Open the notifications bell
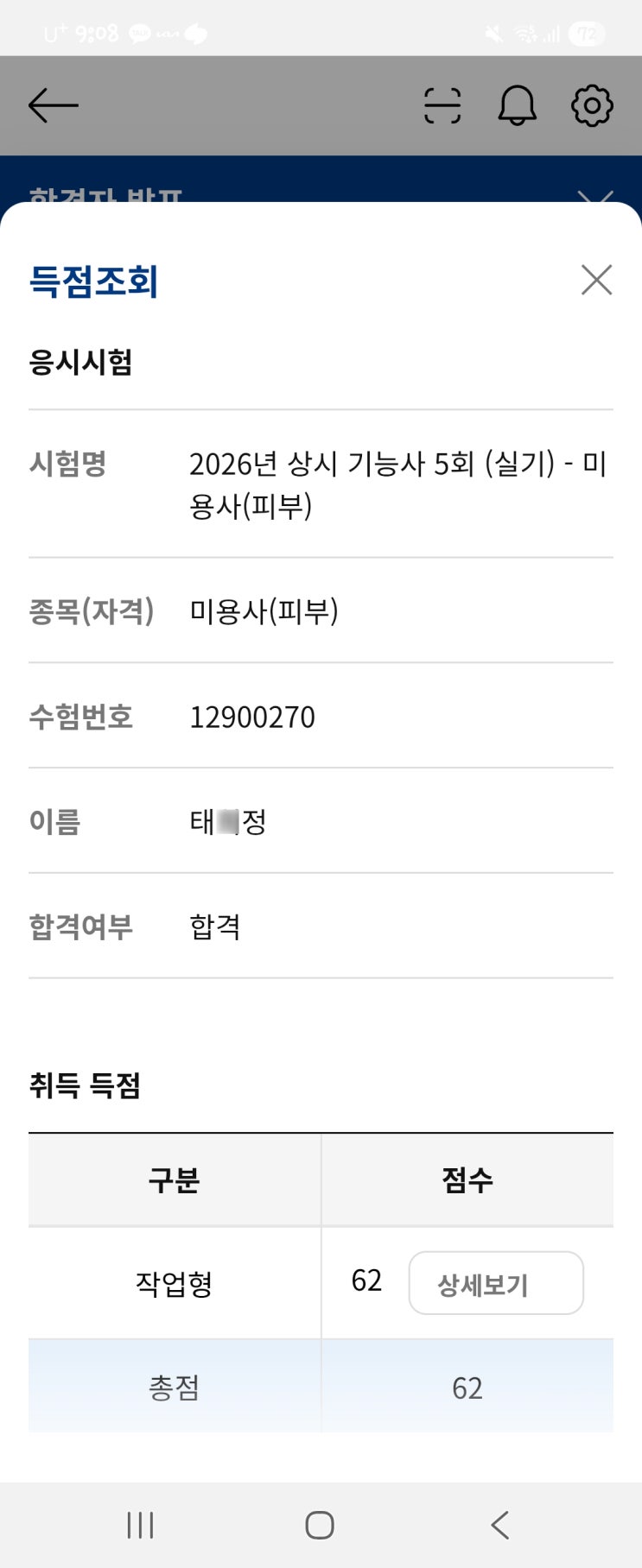The width and height of the screenshot is (642, 1568). (517, 106)
